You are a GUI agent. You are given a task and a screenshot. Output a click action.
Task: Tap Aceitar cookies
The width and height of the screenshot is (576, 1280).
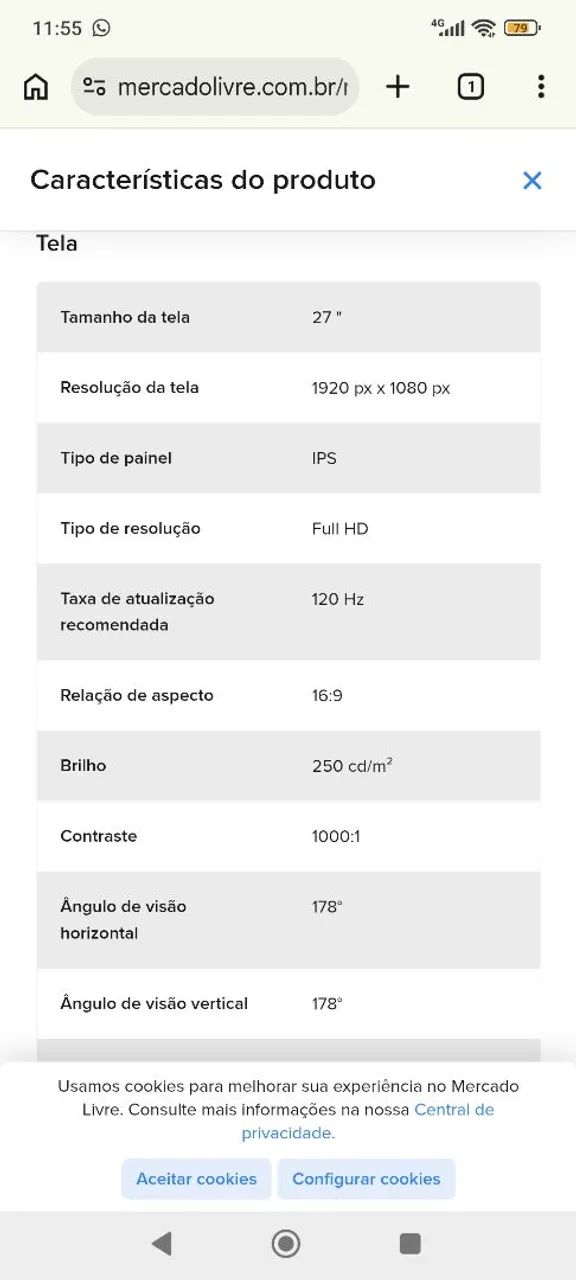pyautogui.click(x=197, y=1179)
